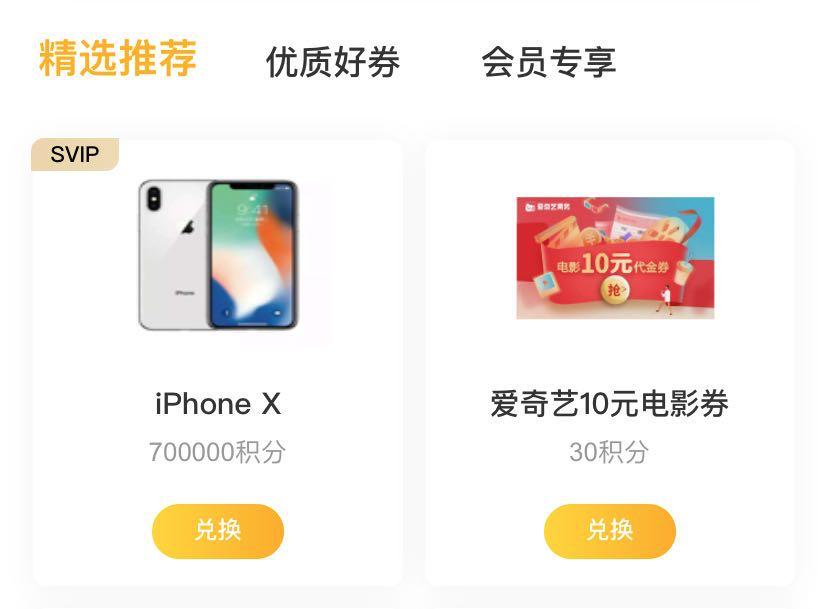Viewport: 828px width, 609px height.
Task: Select the 精选推荐 tab
Action: coord(118,58)
